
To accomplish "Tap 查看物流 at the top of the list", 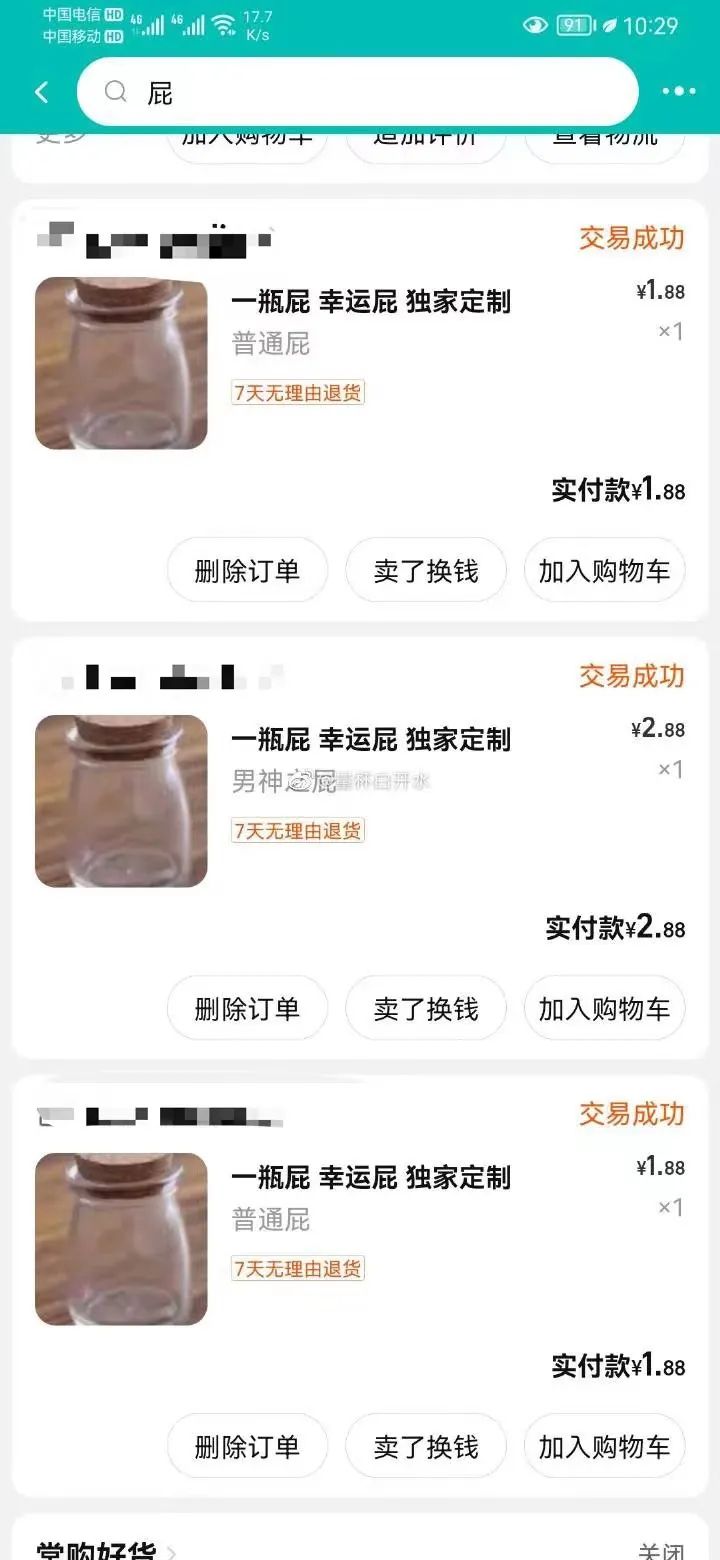I will pyautogui.click(x=604, y=136).
